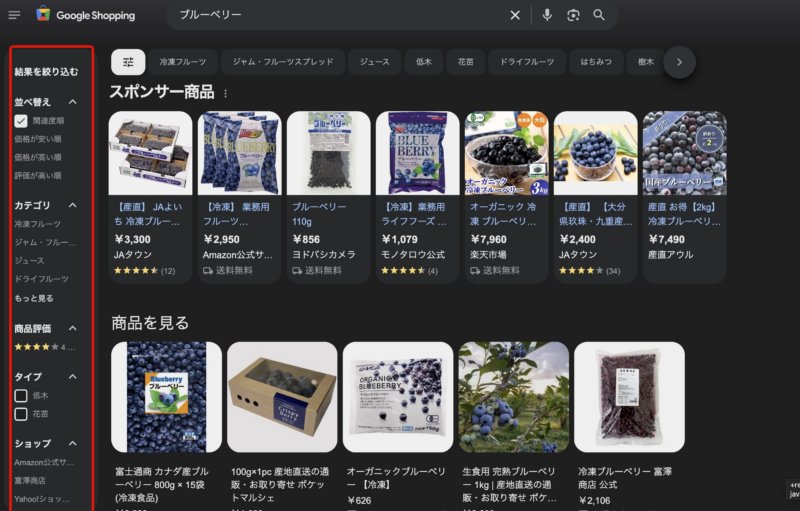Check the 低木 type checkbox
Screen dimensions: 800x511
(21, 396)
